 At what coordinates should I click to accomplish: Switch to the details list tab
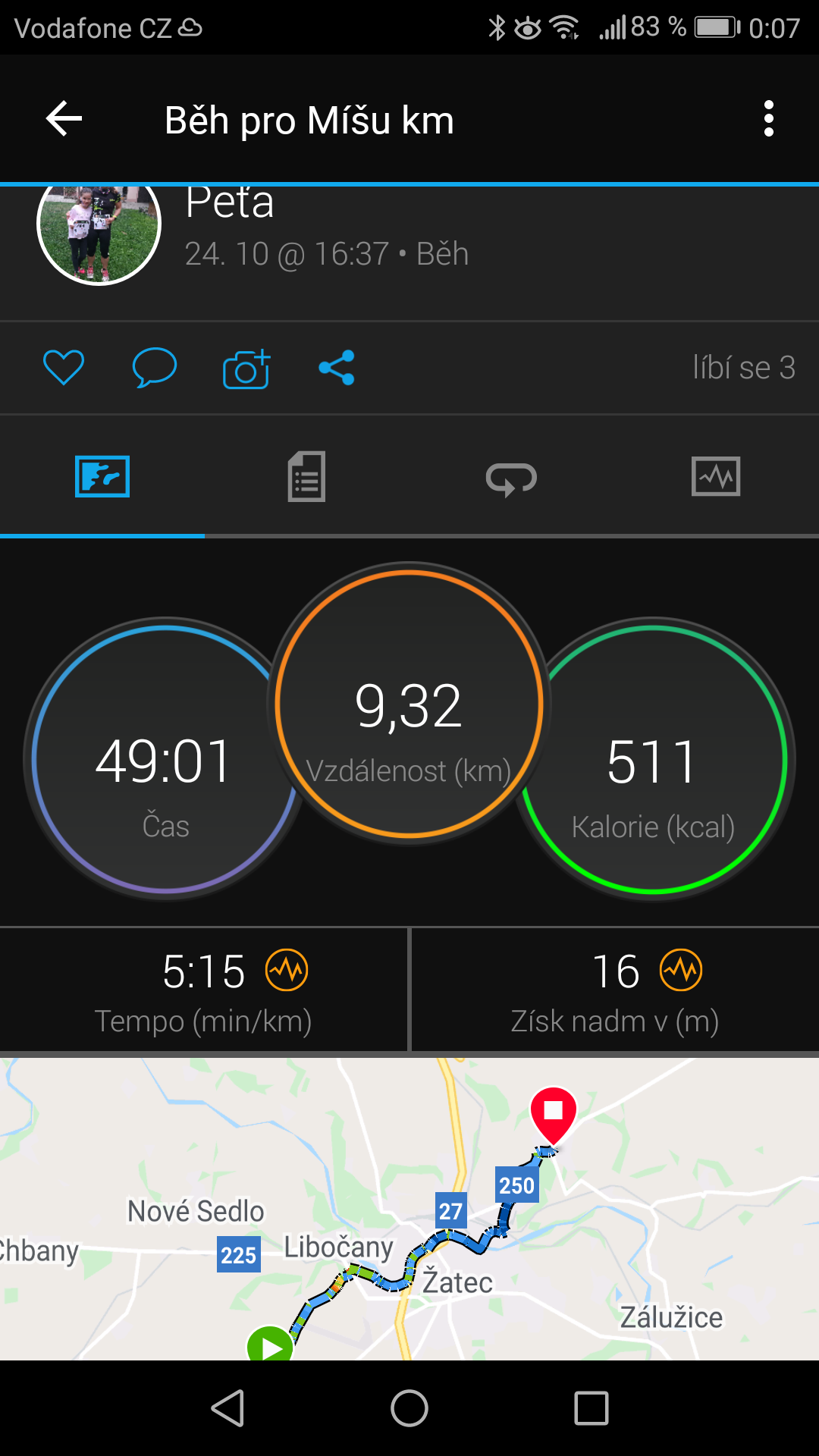(307, 477)
